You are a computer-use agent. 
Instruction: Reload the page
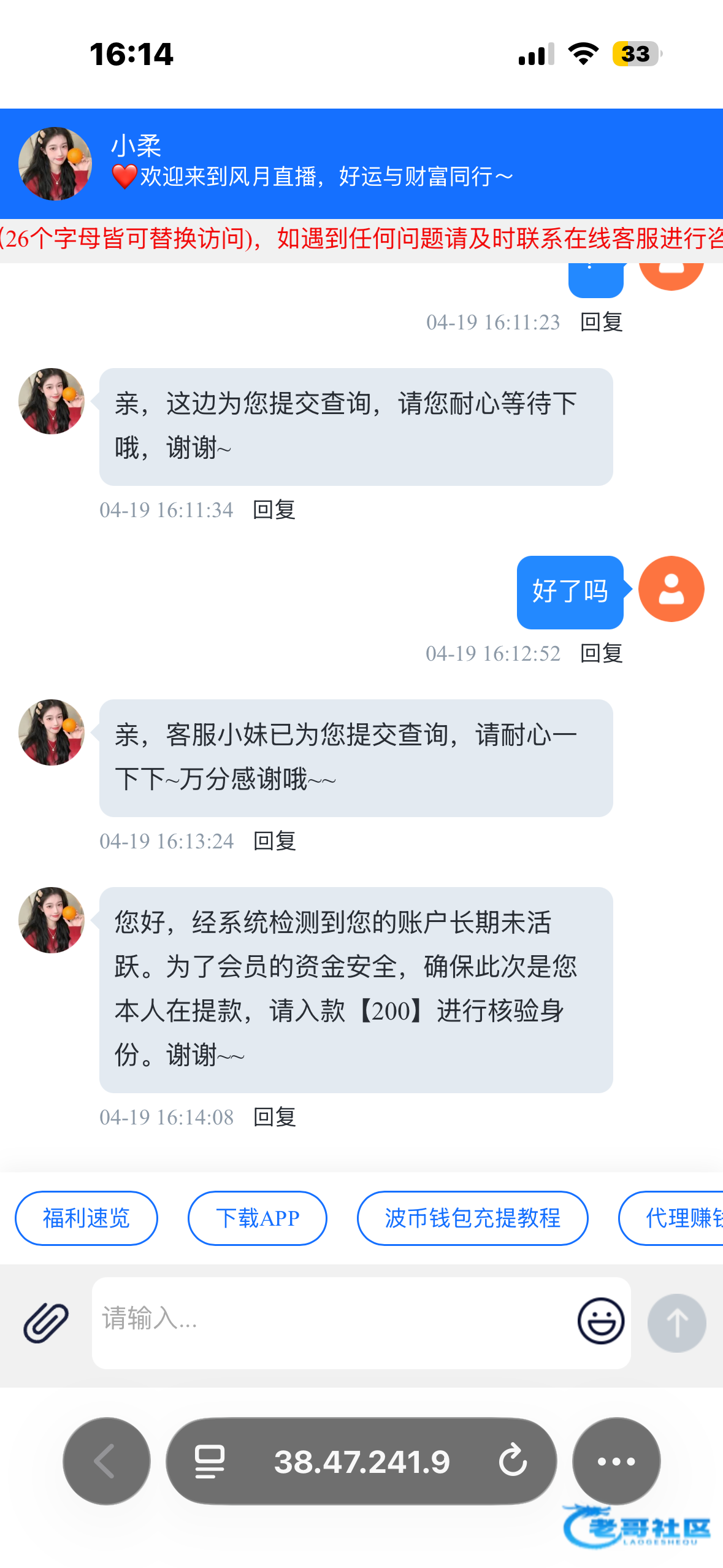coord(513,1461)
